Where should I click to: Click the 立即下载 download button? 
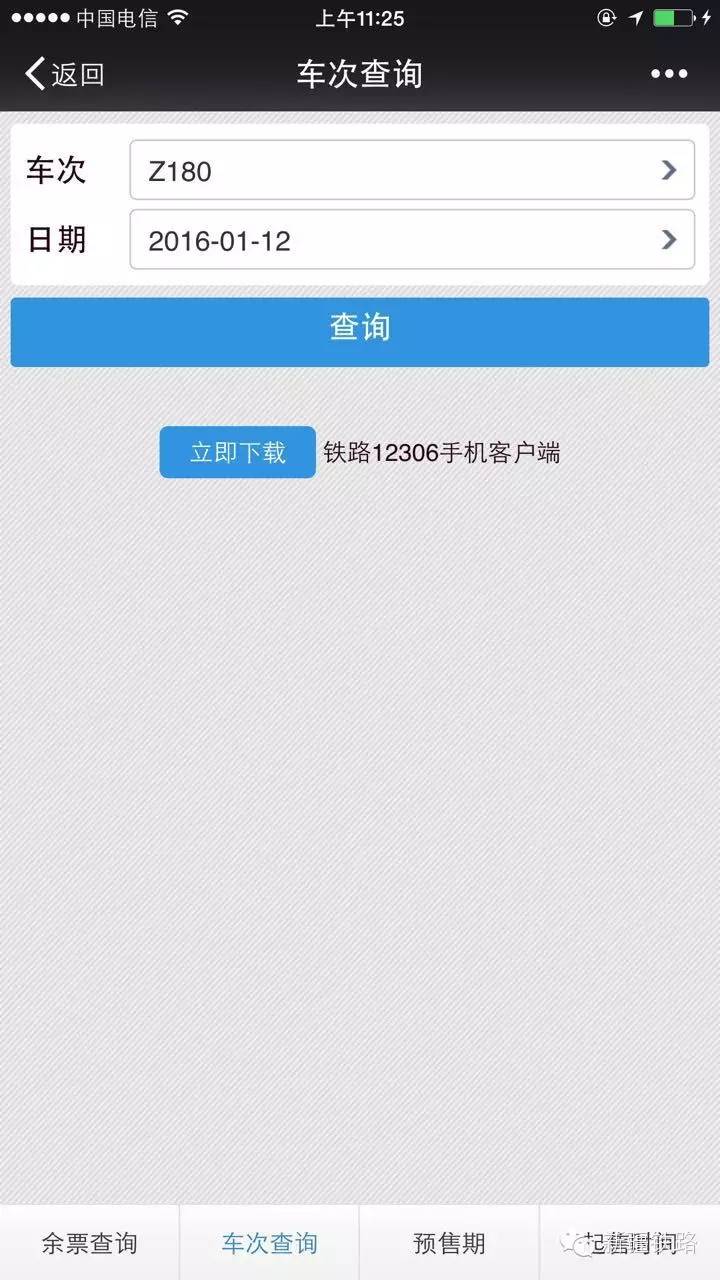[x=236, y=452]
